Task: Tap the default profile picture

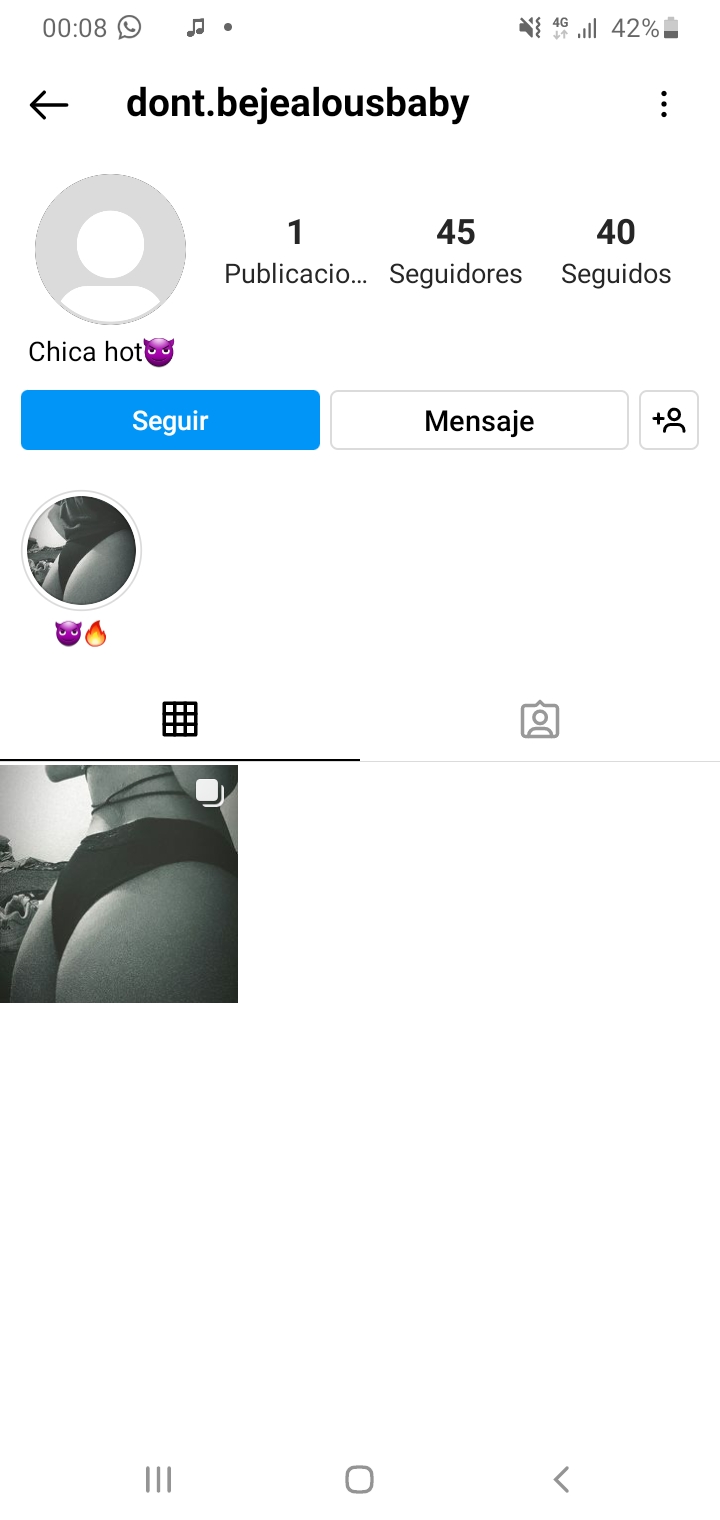Action: [110, 249]
